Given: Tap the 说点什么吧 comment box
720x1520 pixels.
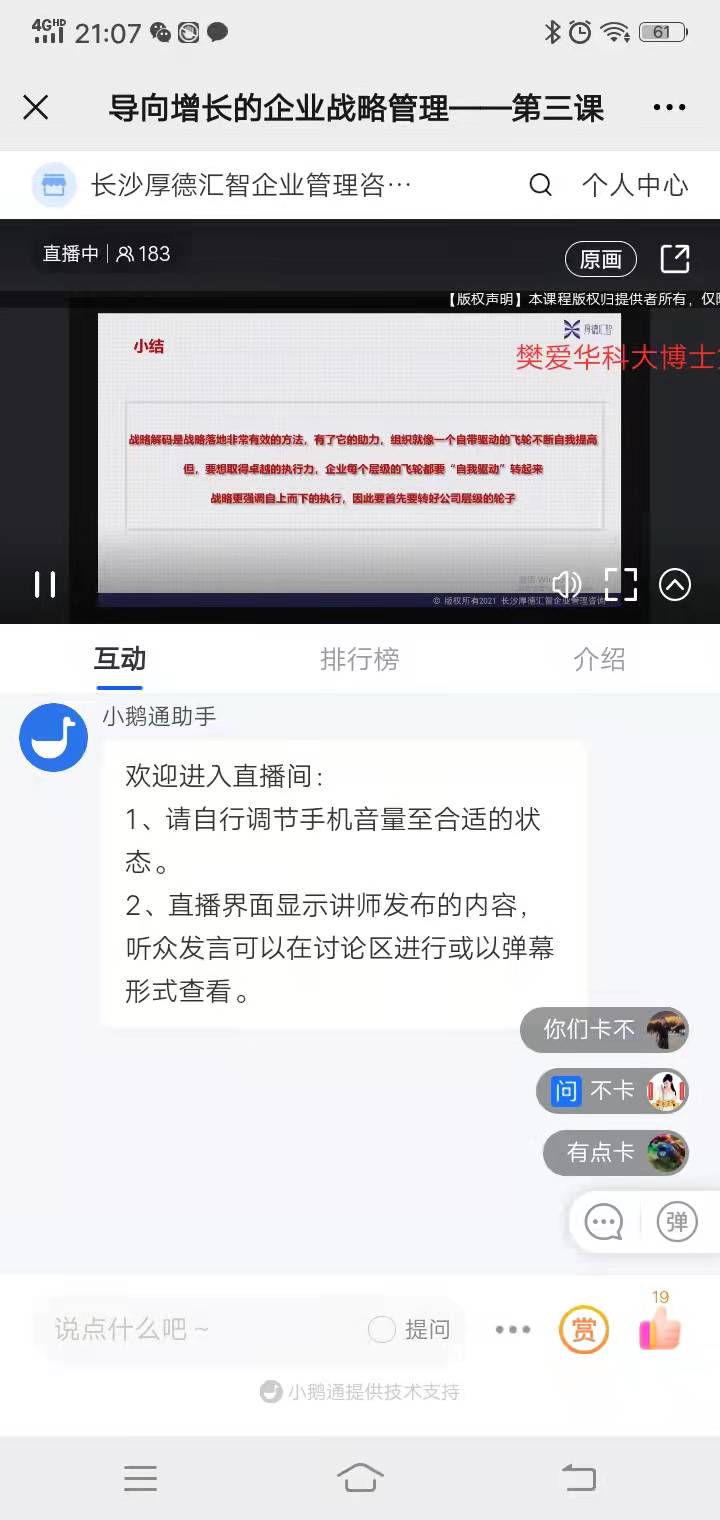Looking at the screenshot, I should [x=200, y=1329].
